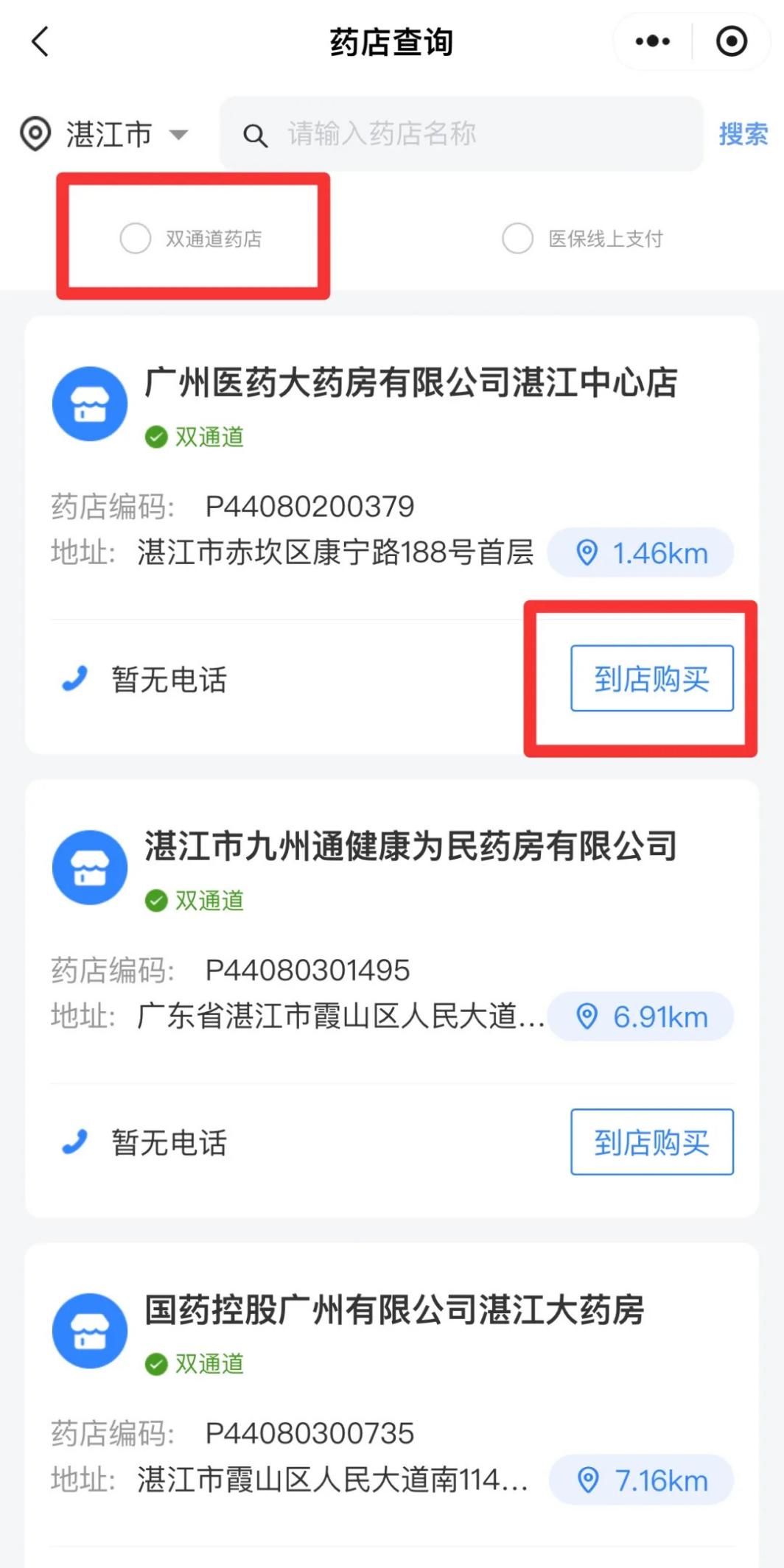This screenshot has height=1568, width=784.
Task: Tap the 6.91km distance chip
Action: [640, 1017]
